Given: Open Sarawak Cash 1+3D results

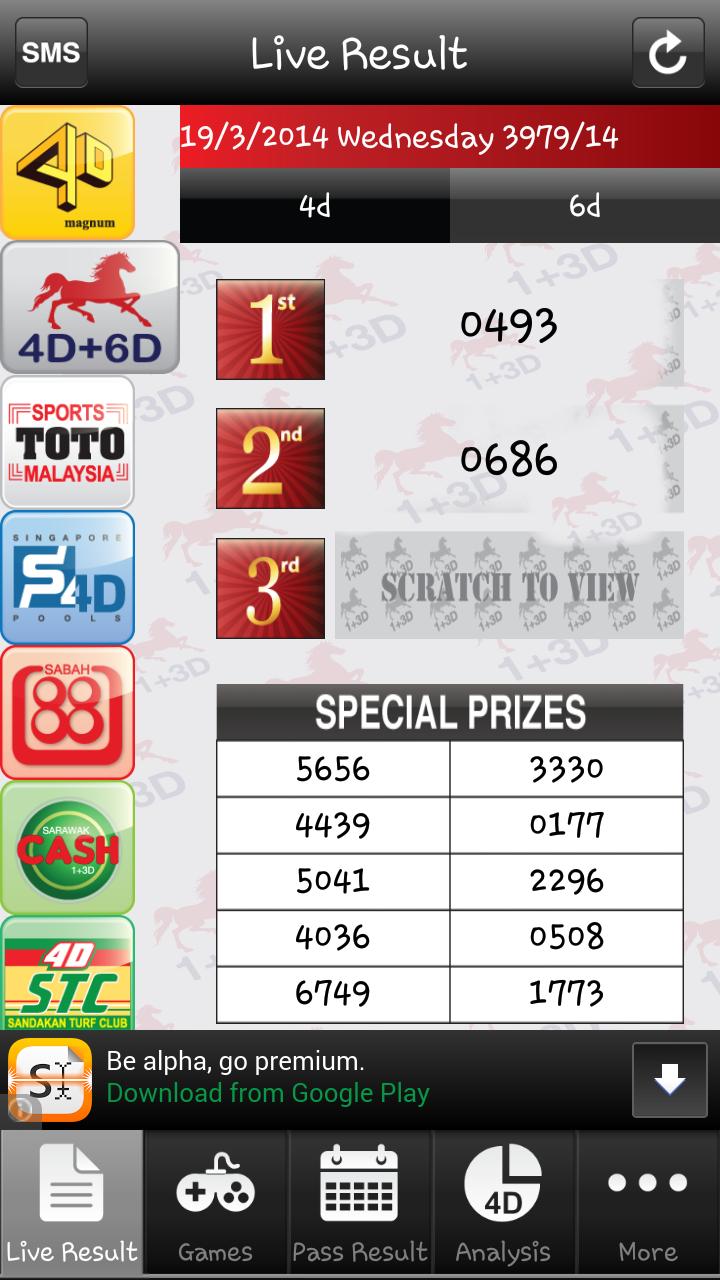Looking at the screenshot, I should (68, 847).
